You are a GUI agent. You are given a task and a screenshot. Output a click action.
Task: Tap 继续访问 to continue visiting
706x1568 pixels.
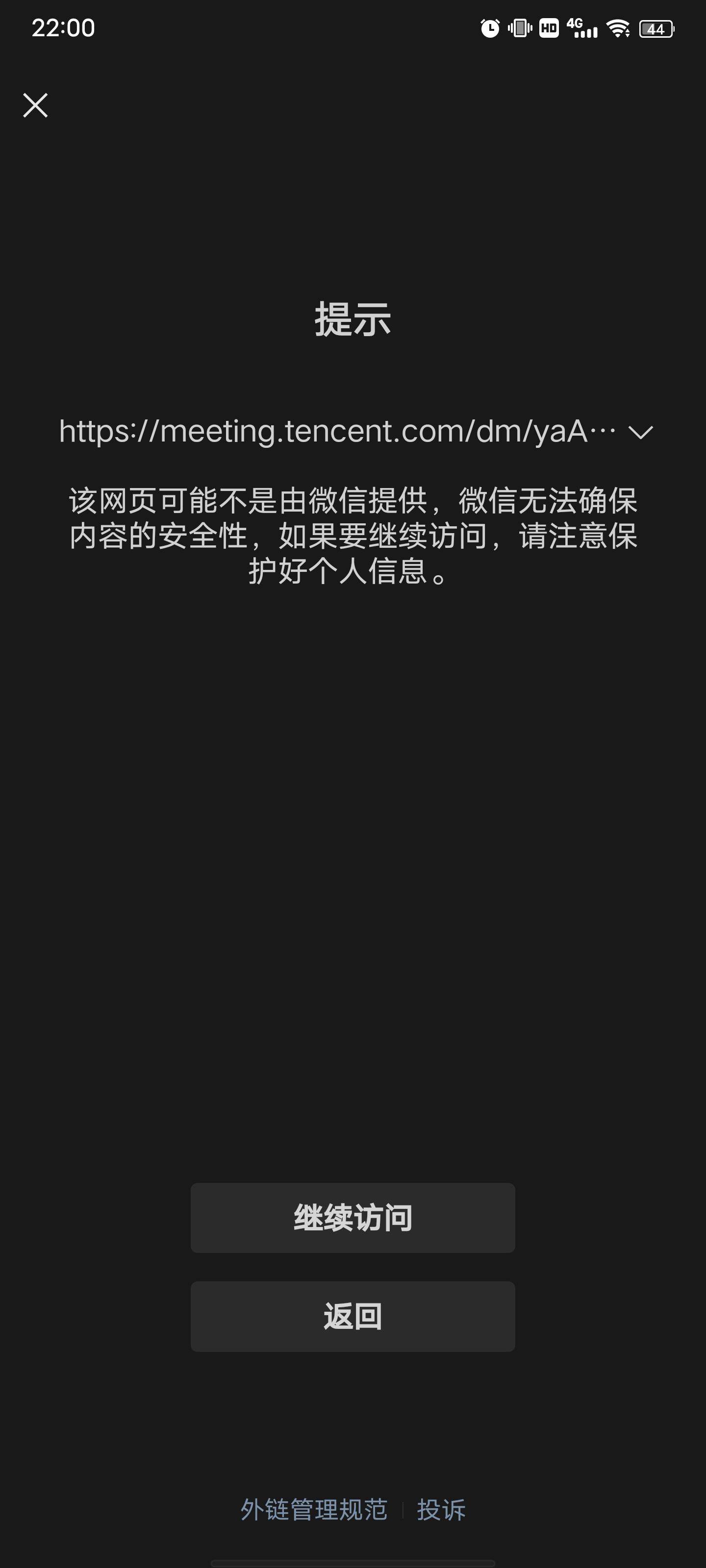click(x=353, y=1218)
